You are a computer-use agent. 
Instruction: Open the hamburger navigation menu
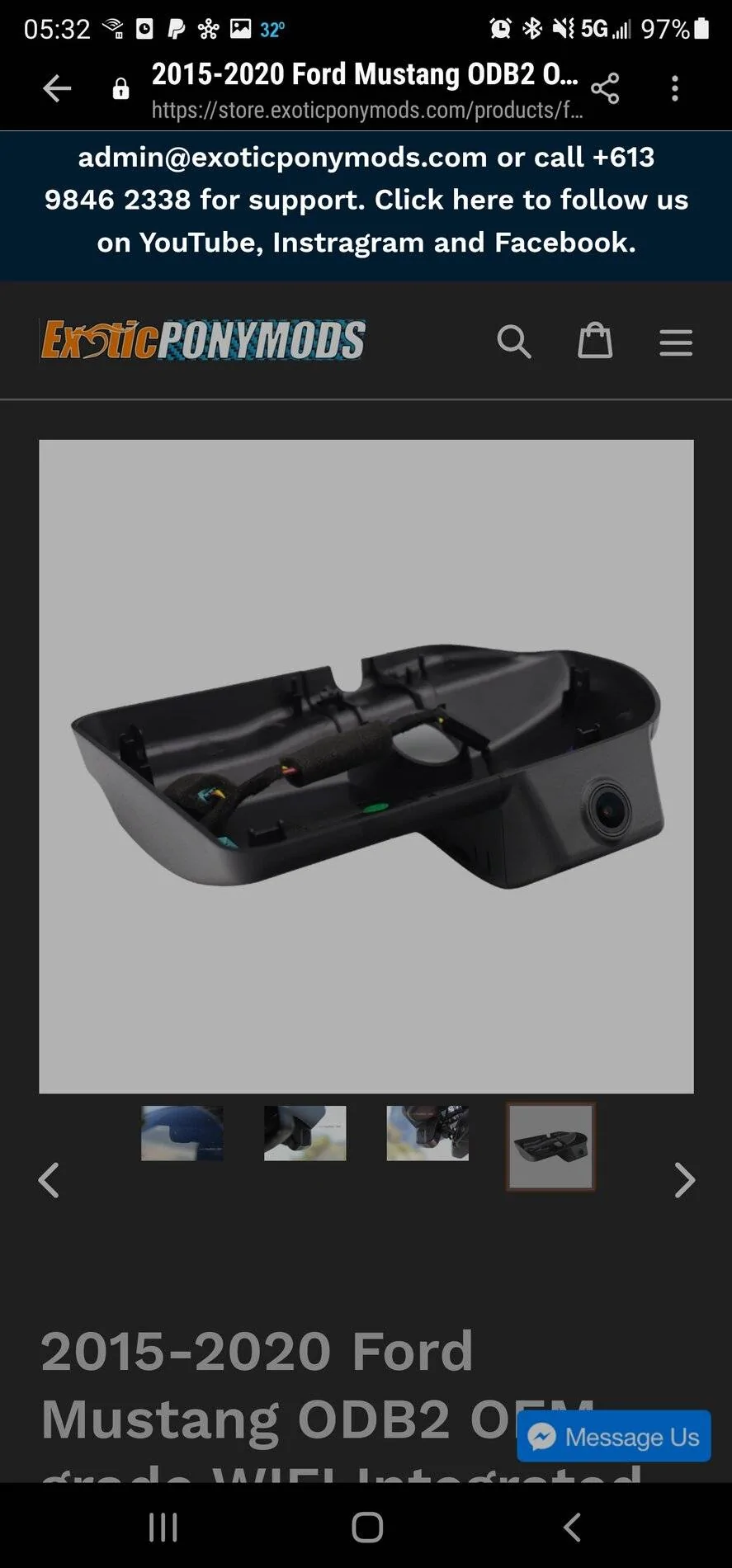pyautogui.click(x=676, y=342)
